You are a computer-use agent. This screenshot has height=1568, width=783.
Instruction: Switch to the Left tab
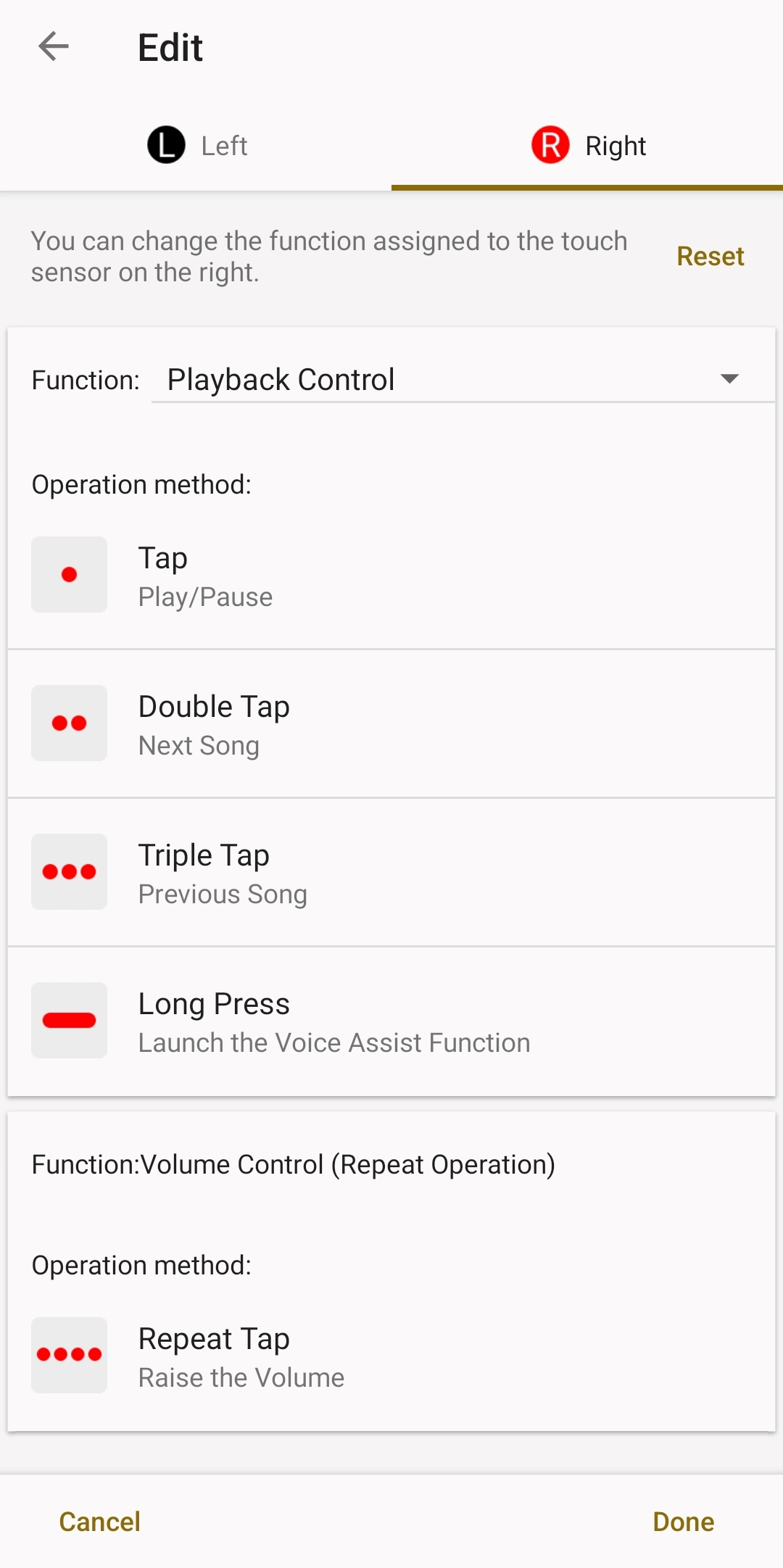(196, 146)
